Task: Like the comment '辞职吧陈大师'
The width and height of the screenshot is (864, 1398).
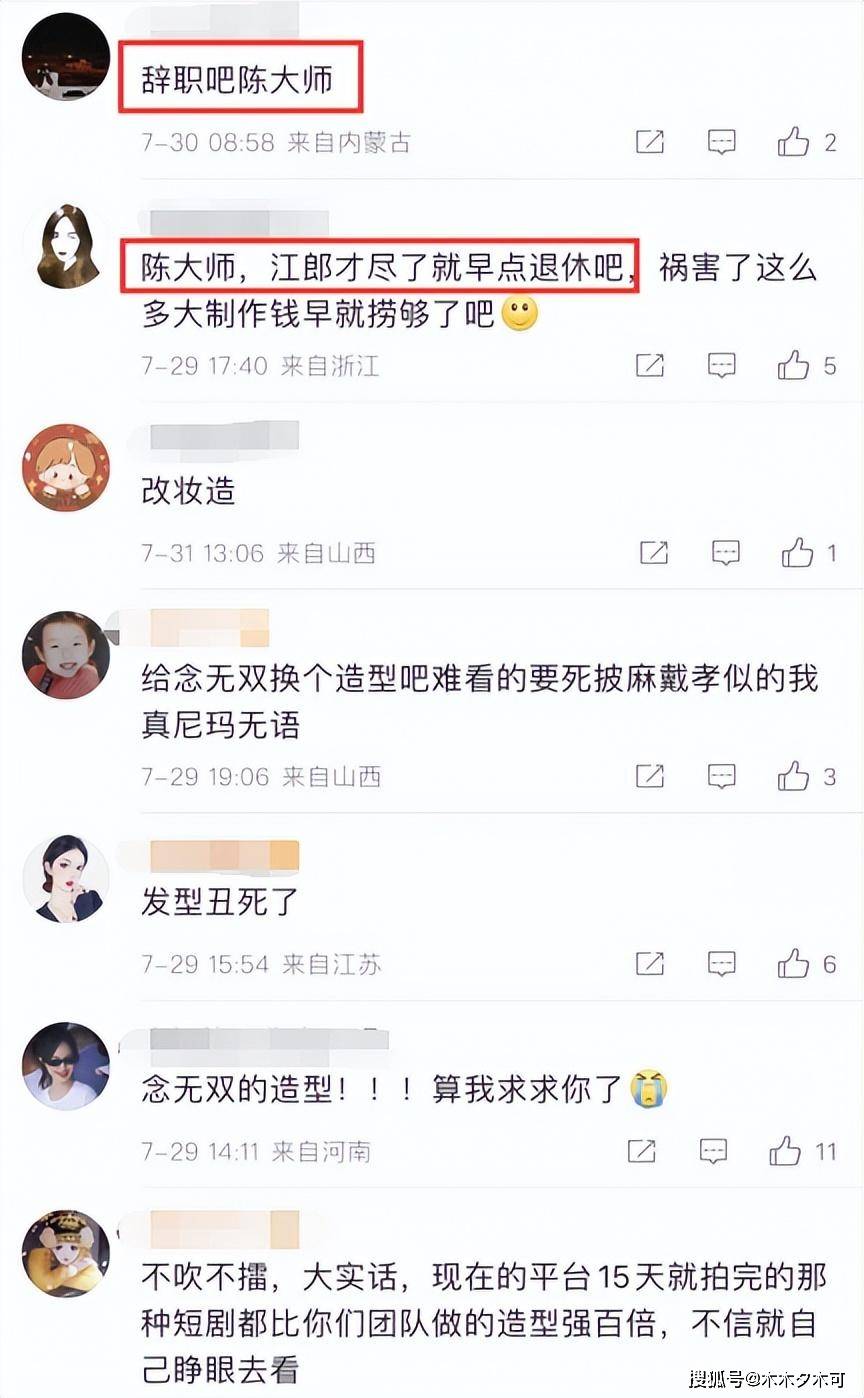Action: (794, 142)
